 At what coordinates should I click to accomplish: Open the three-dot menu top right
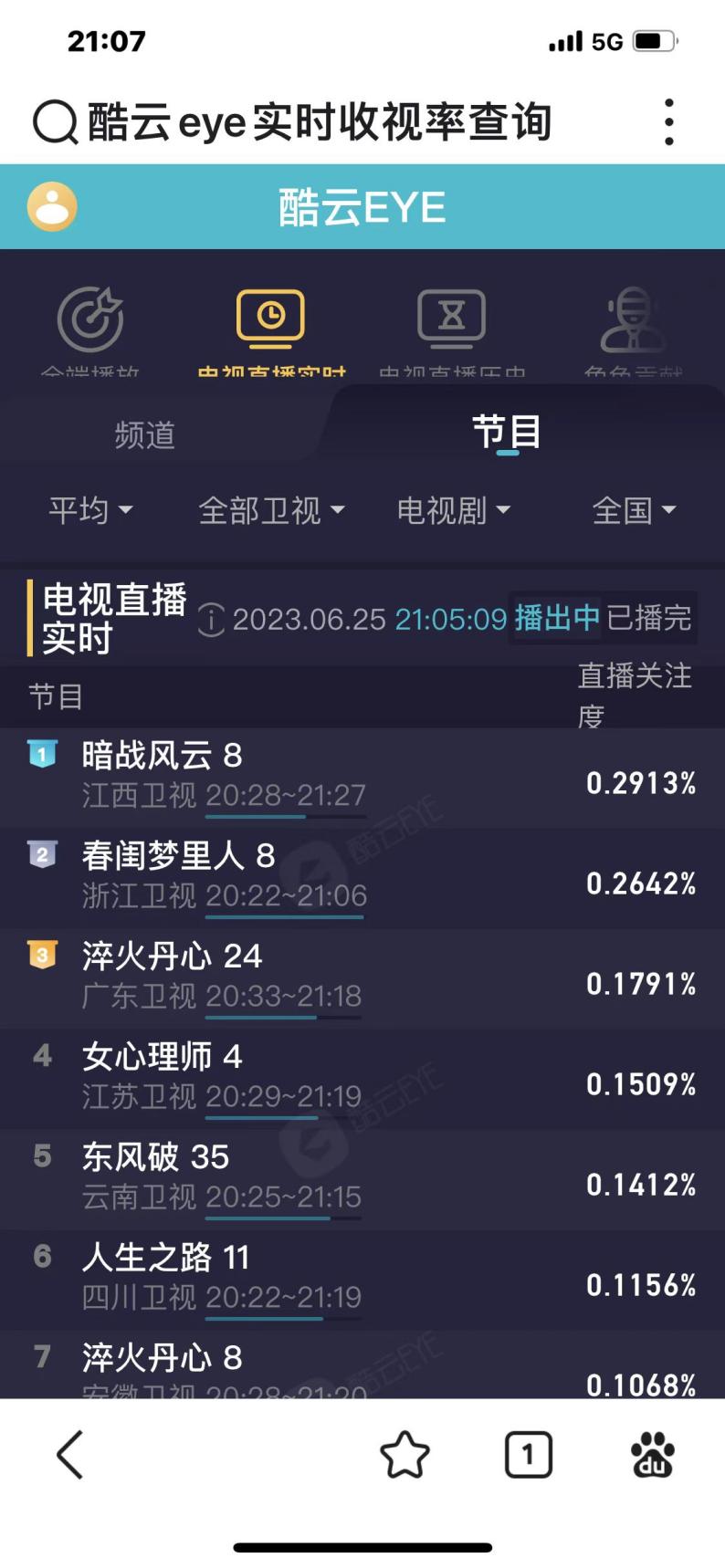669,121
